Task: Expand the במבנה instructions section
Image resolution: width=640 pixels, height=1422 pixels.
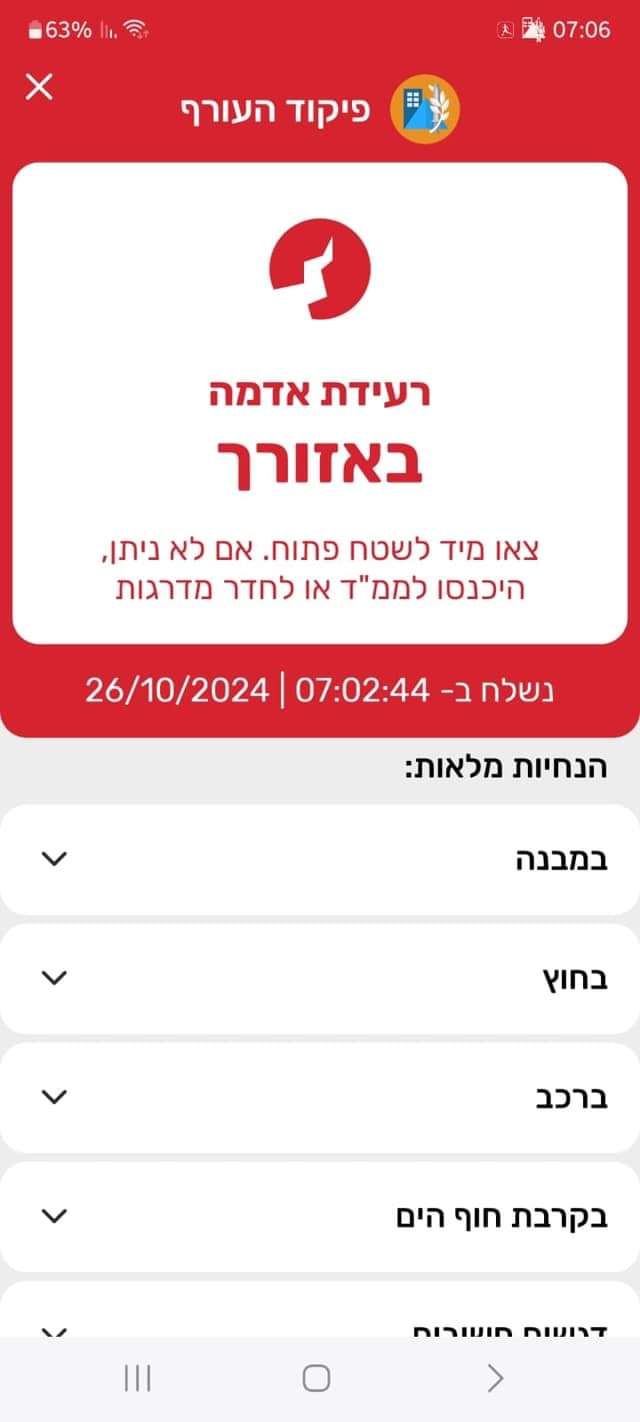Action: (320, 859)
